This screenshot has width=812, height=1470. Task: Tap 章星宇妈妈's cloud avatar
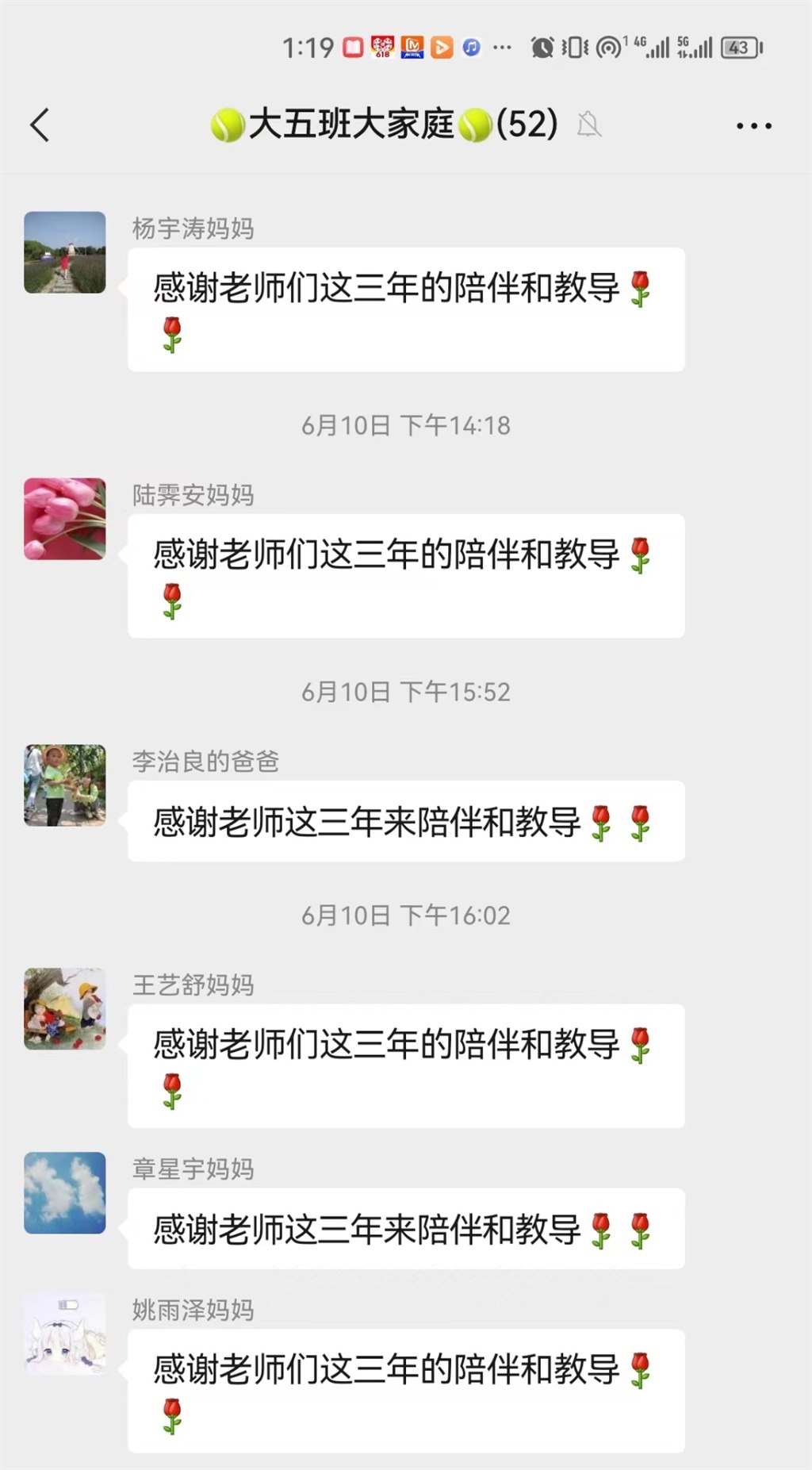tap(65, 1193)
